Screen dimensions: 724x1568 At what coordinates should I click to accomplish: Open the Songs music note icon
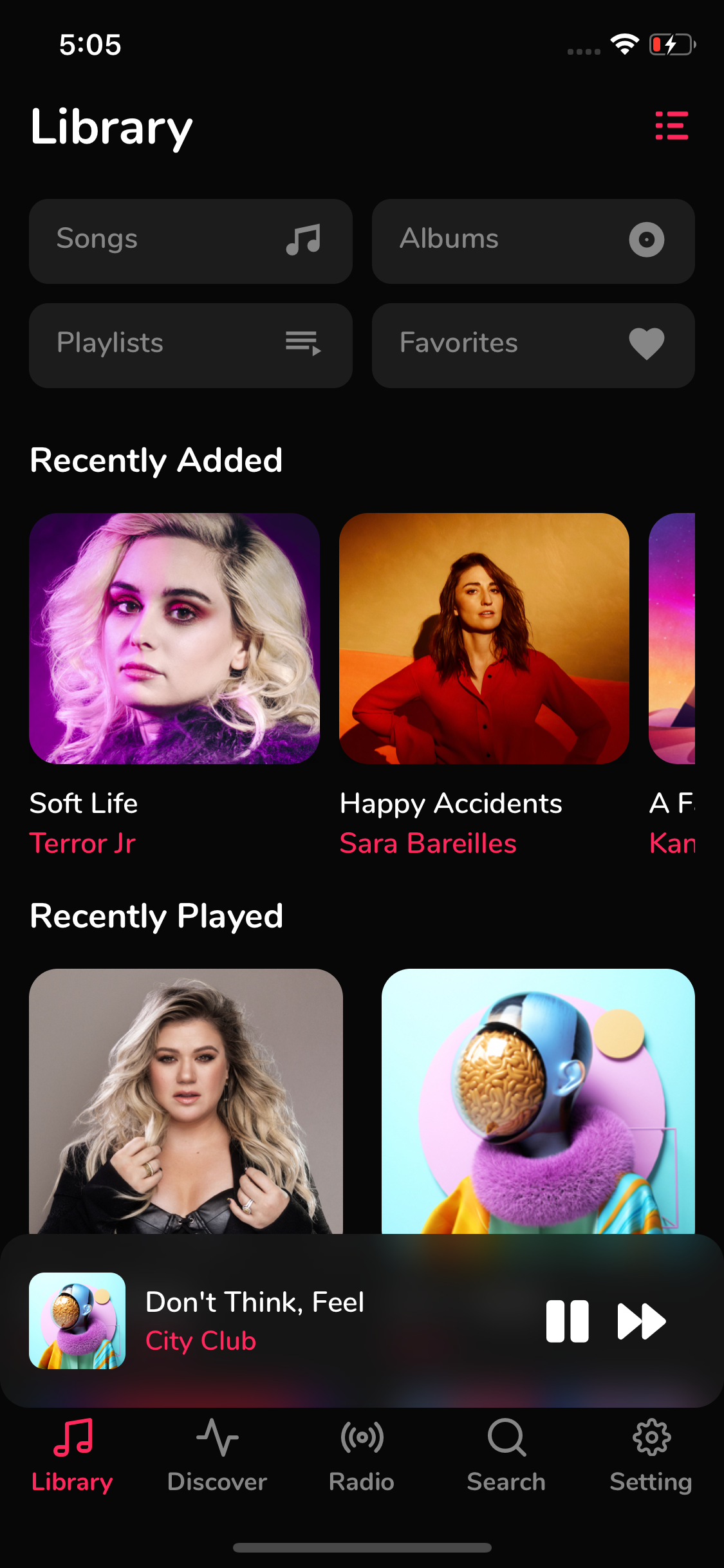(301, 241)
